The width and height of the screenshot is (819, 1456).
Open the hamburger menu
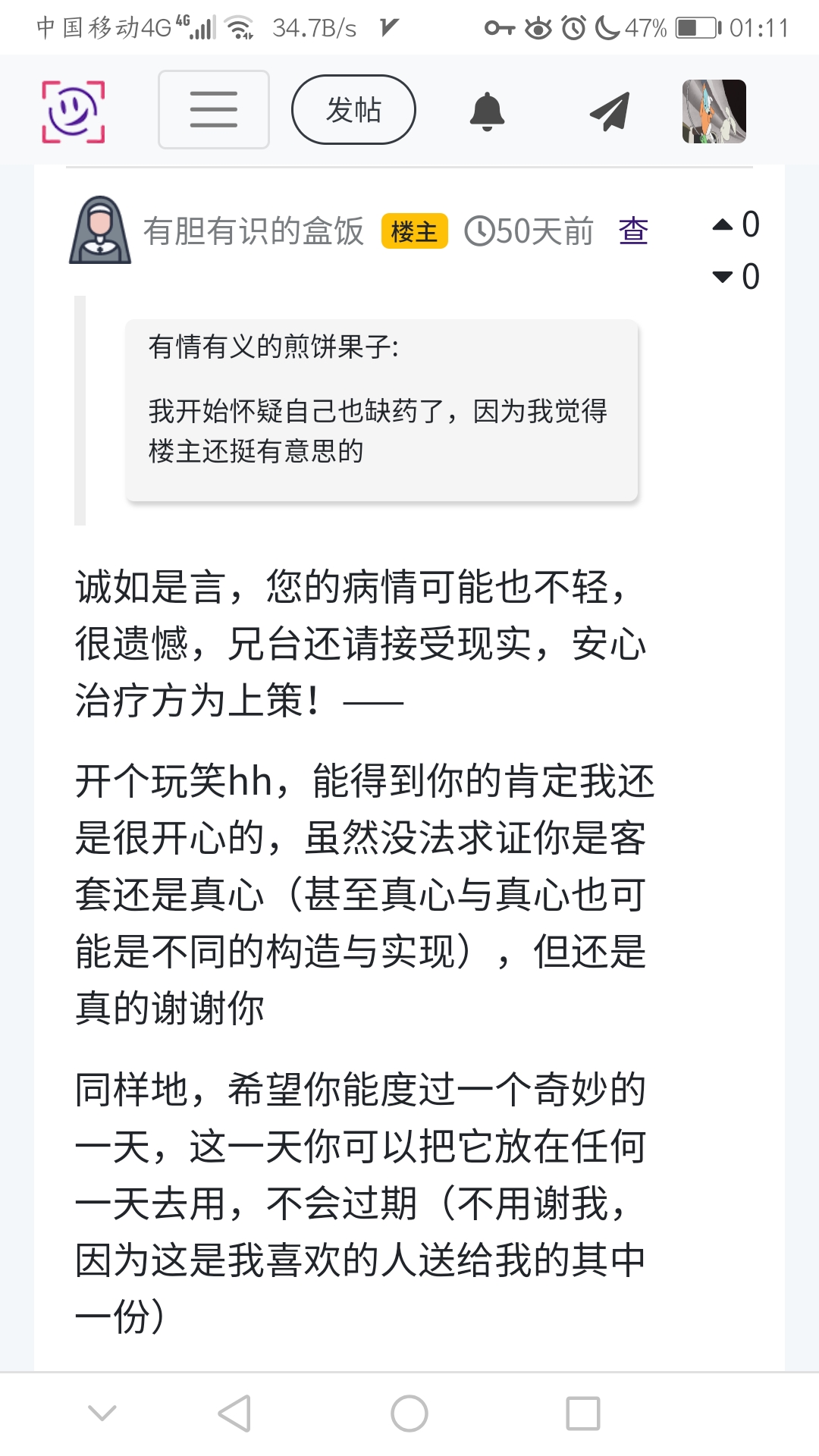[x=214, y=110]
